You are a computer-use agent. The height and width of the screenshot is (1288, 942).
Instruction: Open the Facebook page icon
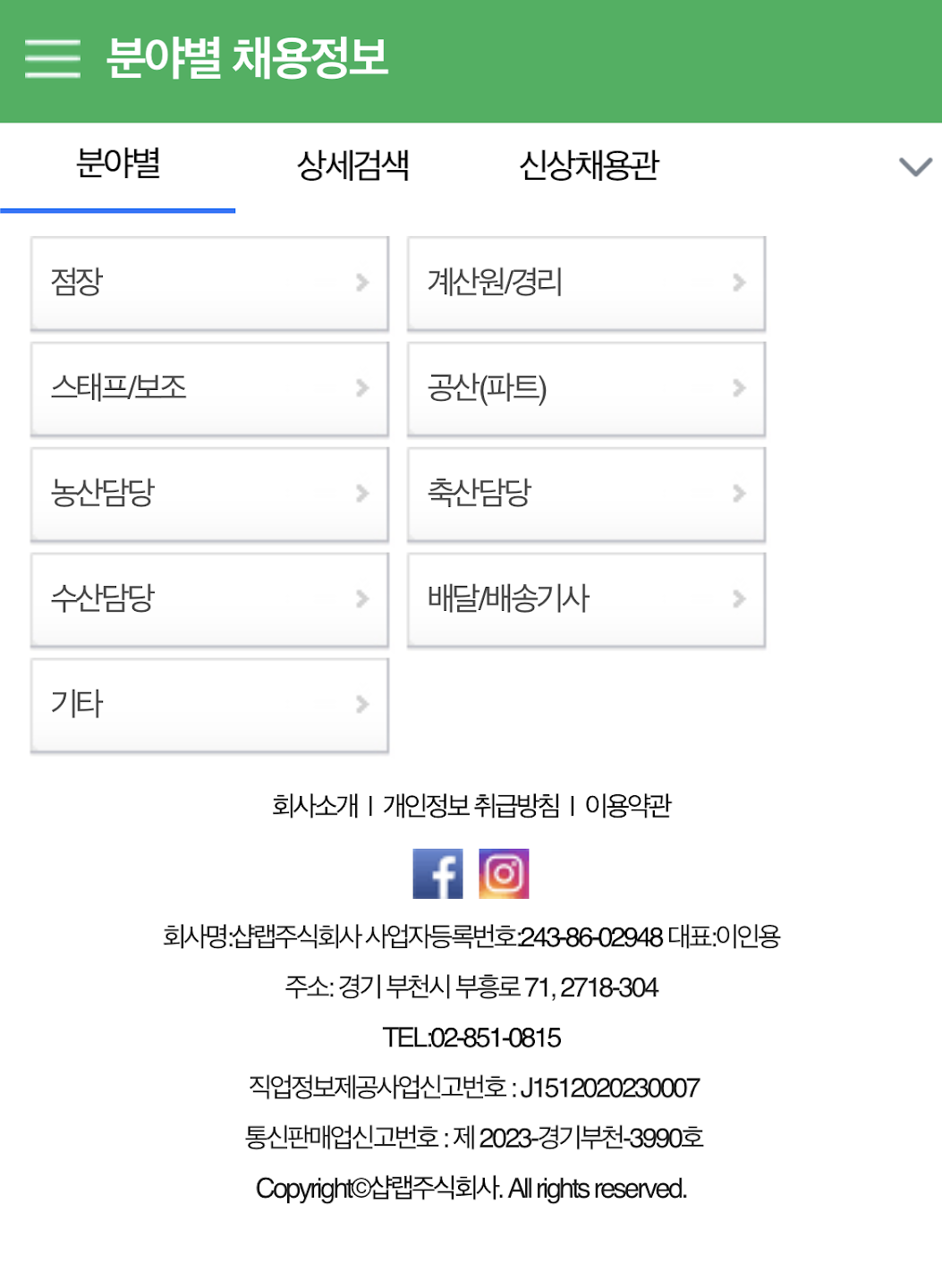[x=437, y=873]
